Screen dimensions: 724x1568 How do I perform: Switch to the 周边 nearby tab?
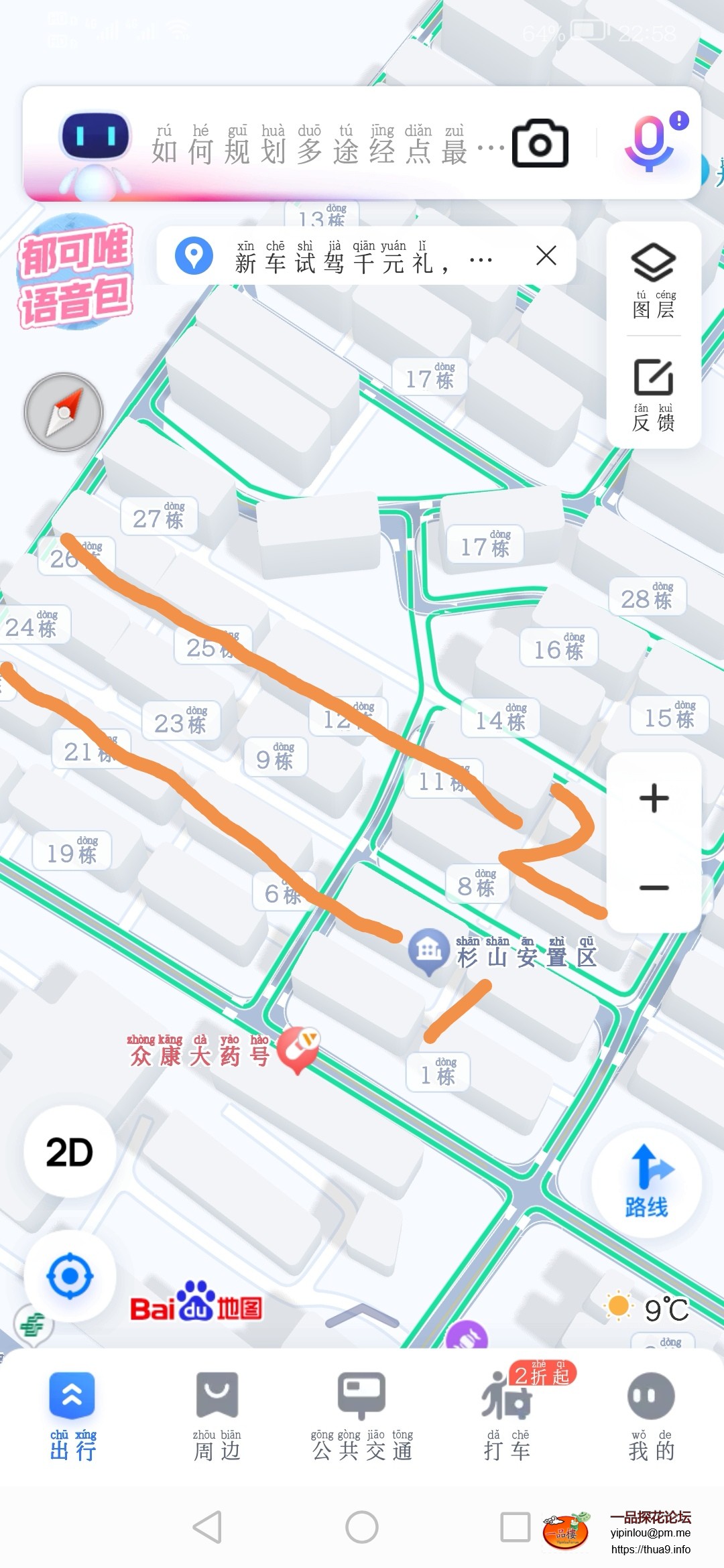(x=217, y=1415)
